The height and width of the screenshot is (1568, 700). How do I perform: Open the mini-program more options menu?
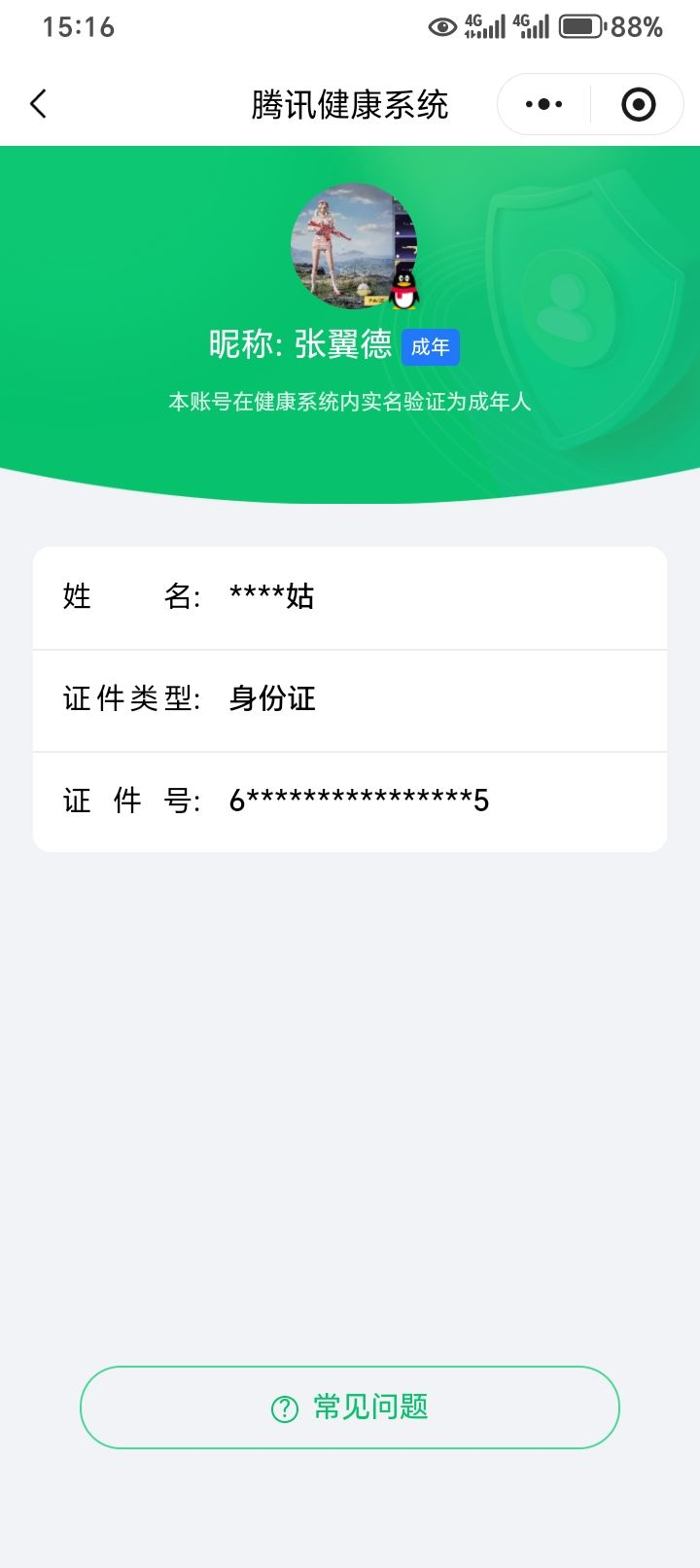(x=544, y=103)
